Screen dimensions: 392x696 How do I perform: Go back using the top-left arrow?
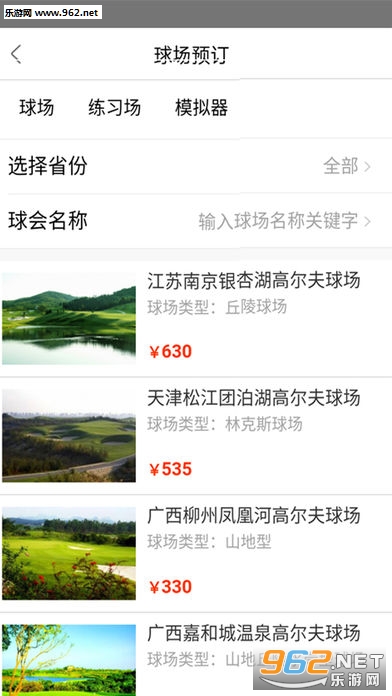[16, 55]
